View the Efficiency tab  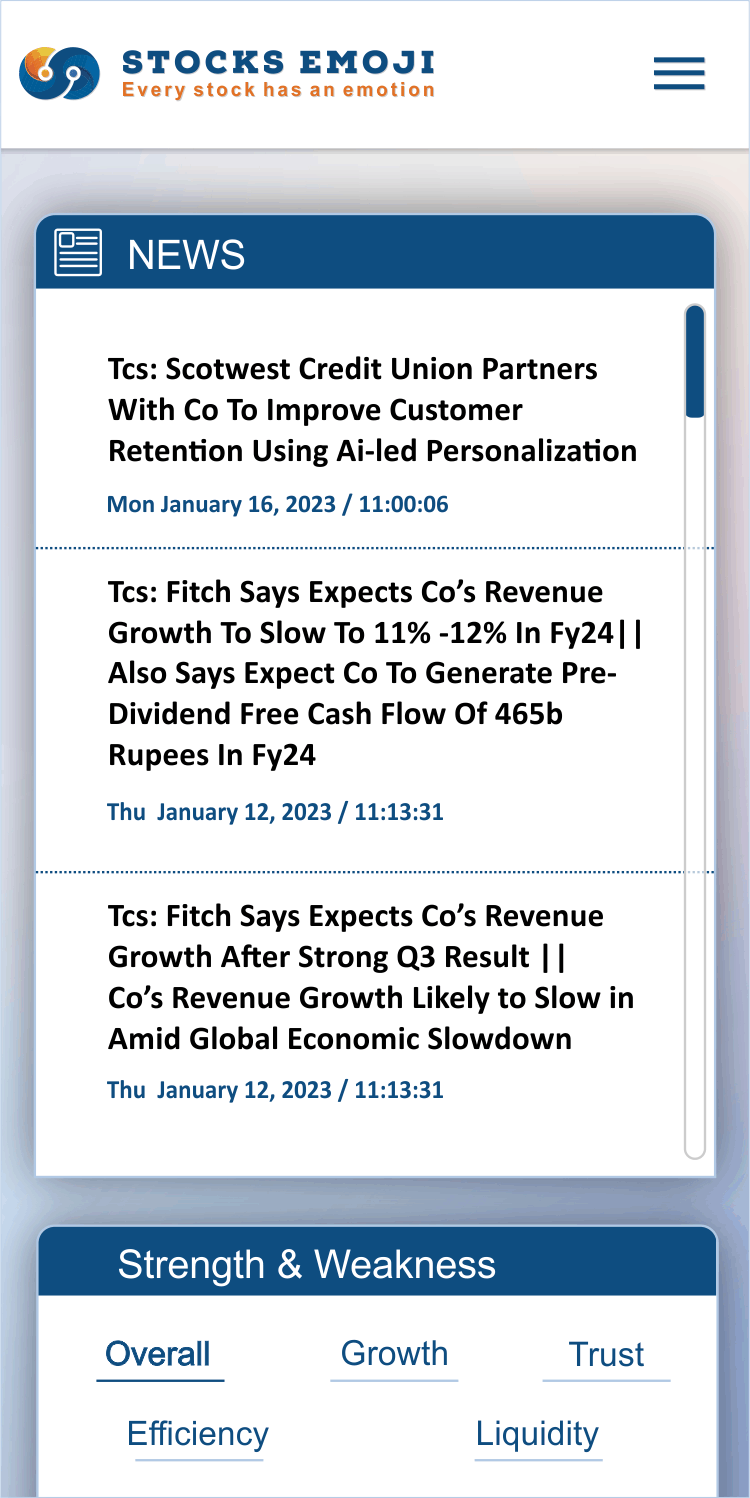click(x=197, y=1434)
